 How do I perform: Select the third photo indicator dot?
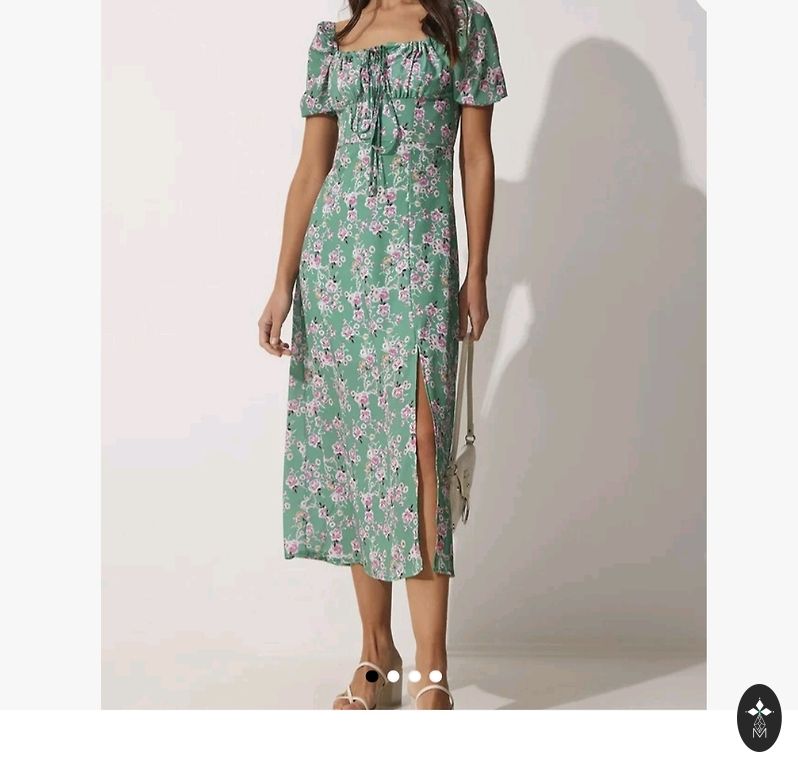[x=414, y=676]
